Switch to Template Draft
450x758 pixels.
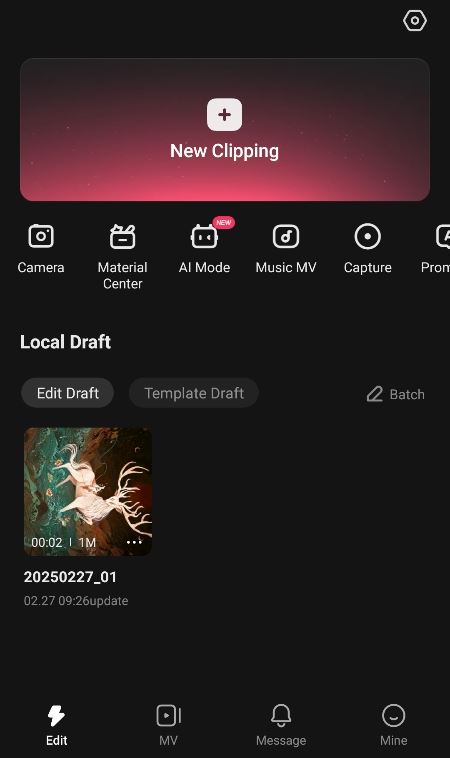(194, 393)
